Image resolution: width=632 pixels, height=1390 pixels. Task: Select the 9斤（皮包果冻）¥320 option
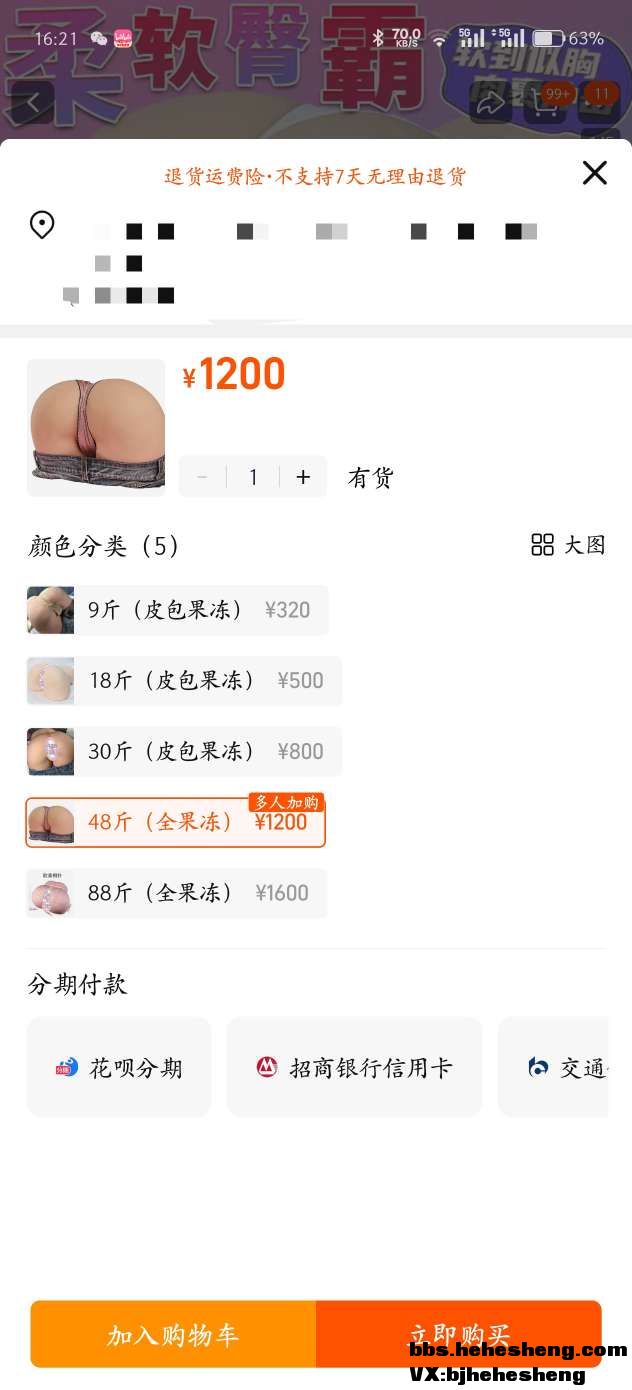tap(177, 610)
